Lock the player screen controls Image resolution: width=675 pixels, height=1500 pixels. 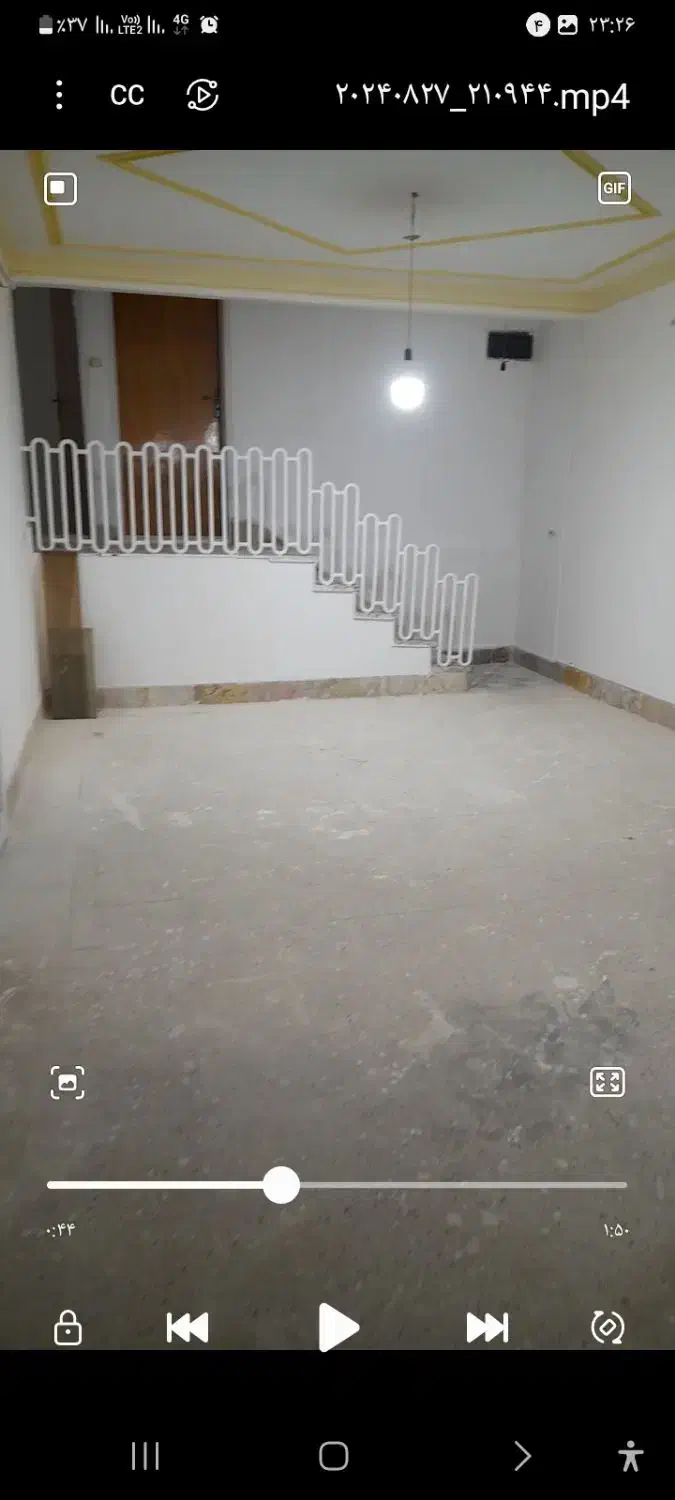pyautogui.click(x=67, y=1328)
